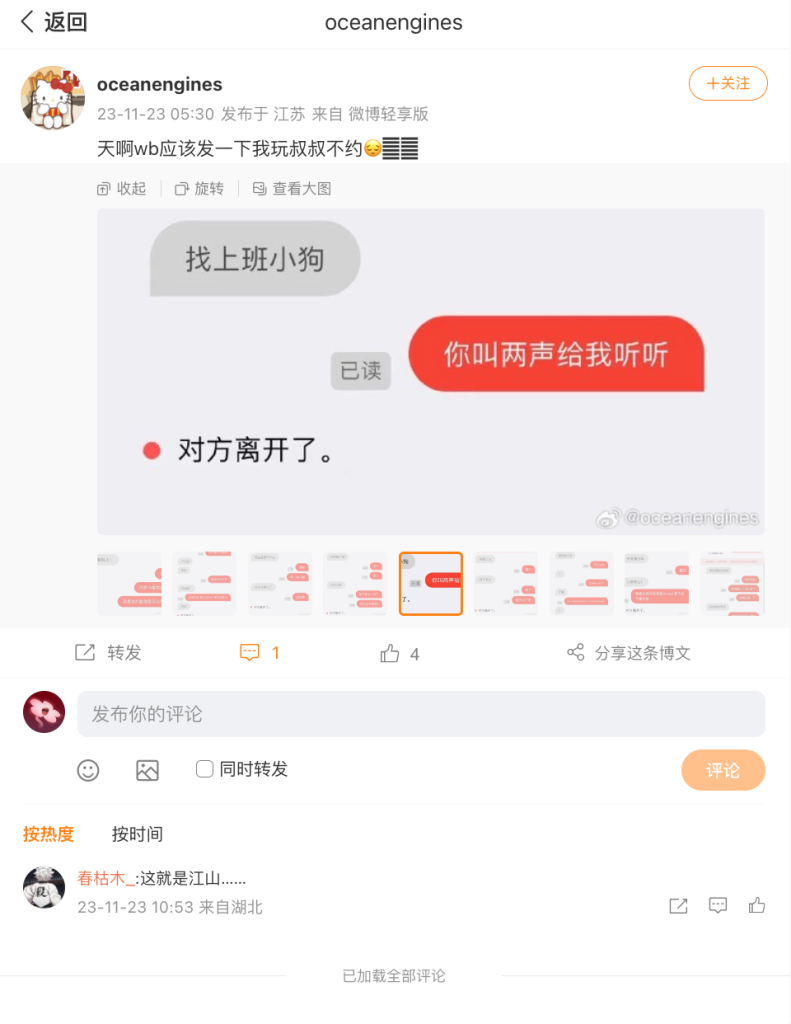Open oceanengines profile avatar
The width and height of the screenshot is (791, 1024).
pos(52,98)
